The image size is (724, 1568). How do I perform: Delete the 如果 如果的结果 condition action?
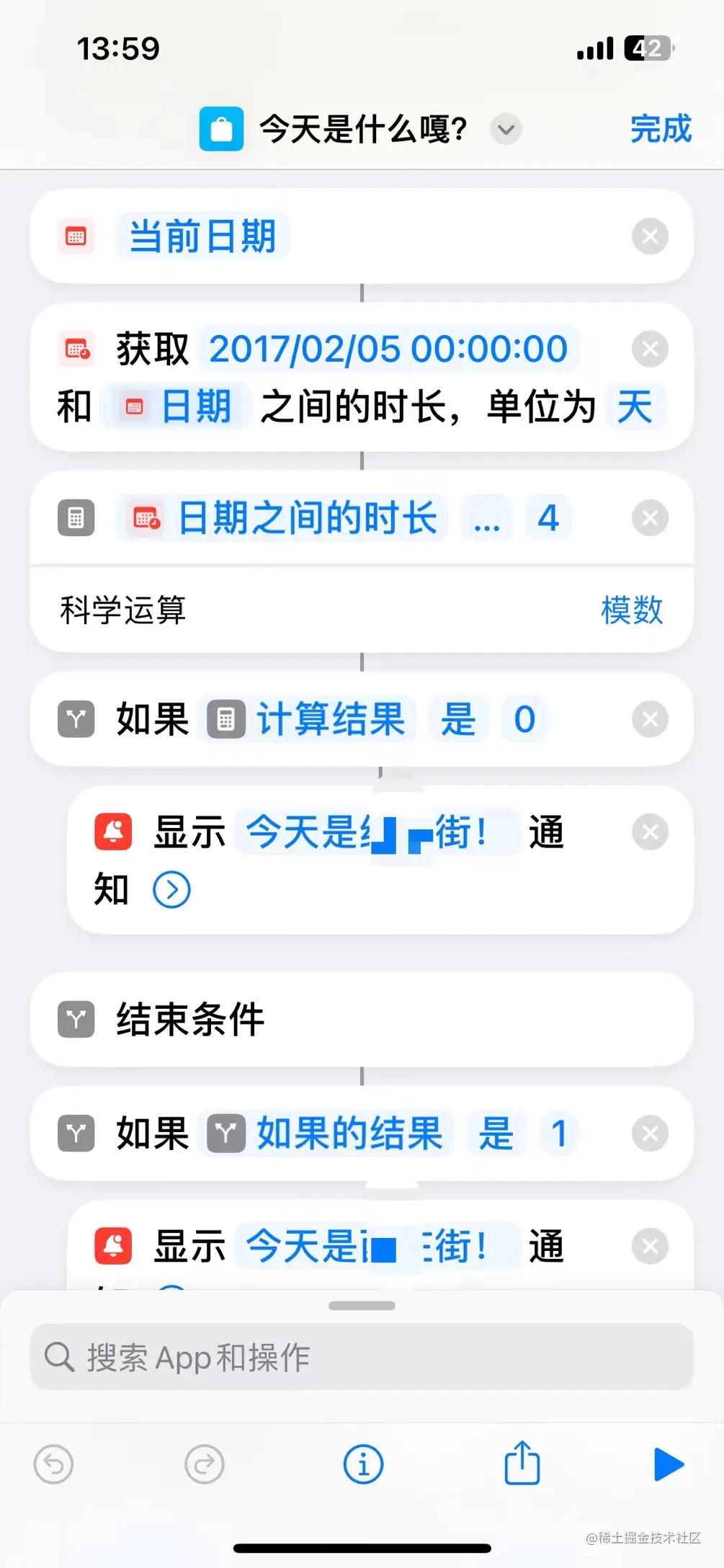click(x=650, y=1133)
